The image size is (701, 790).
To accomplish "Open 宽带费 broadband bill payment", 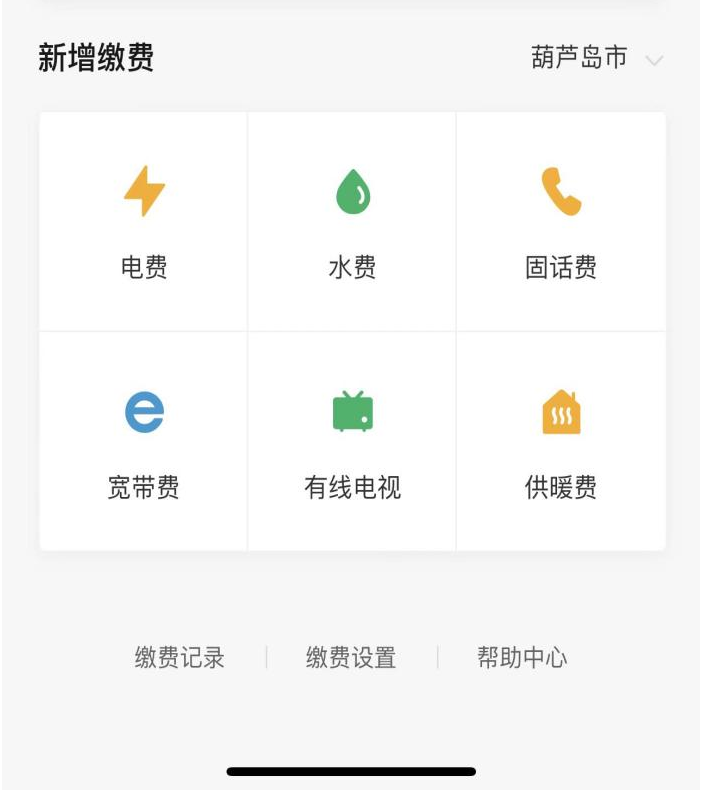I will click(x=144, y=441).
